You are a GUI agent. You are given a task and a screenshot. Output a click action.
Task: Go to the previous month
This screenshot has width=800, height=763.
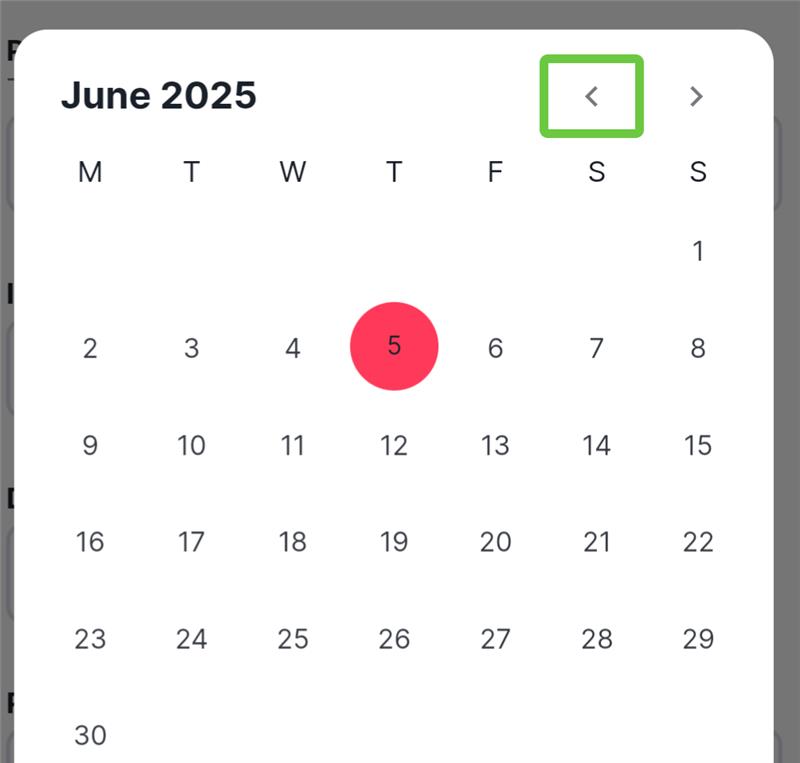tap(591, 96)
